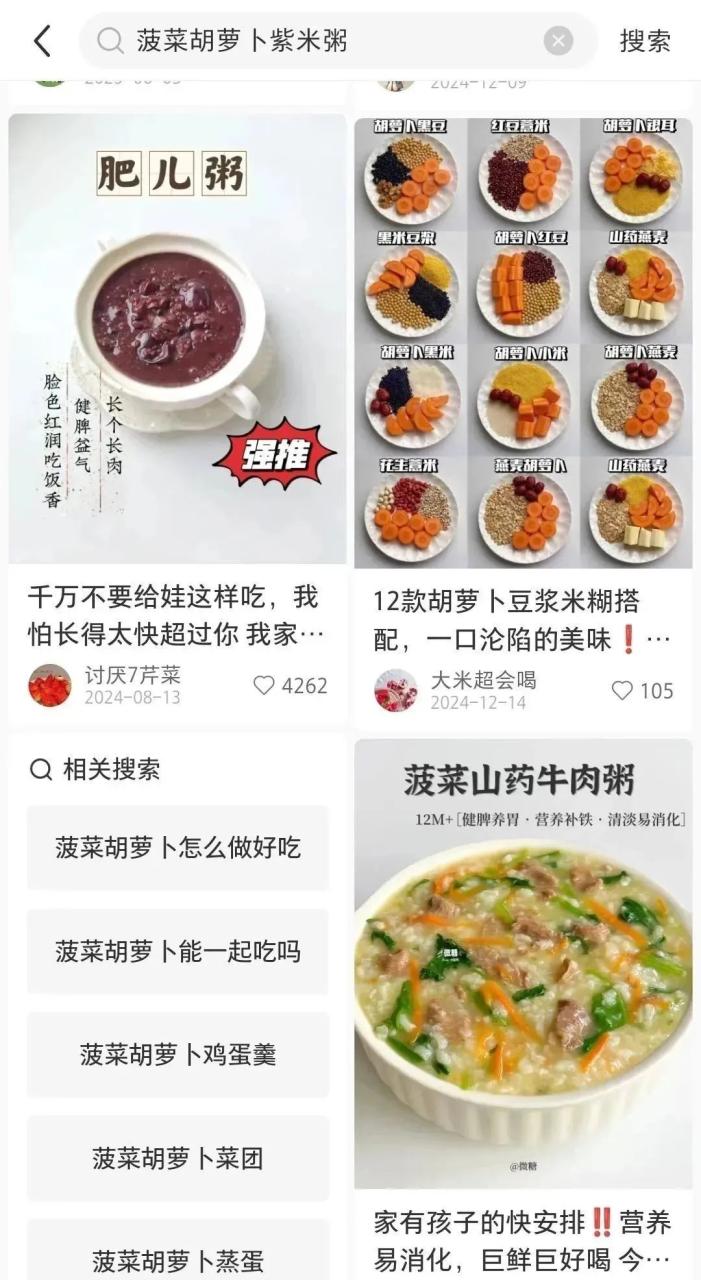This screenshot has height=1280, width=701.
Task: Choose related search 菠菜胡萝卜鸡蛋羹
Action: 178,1054
